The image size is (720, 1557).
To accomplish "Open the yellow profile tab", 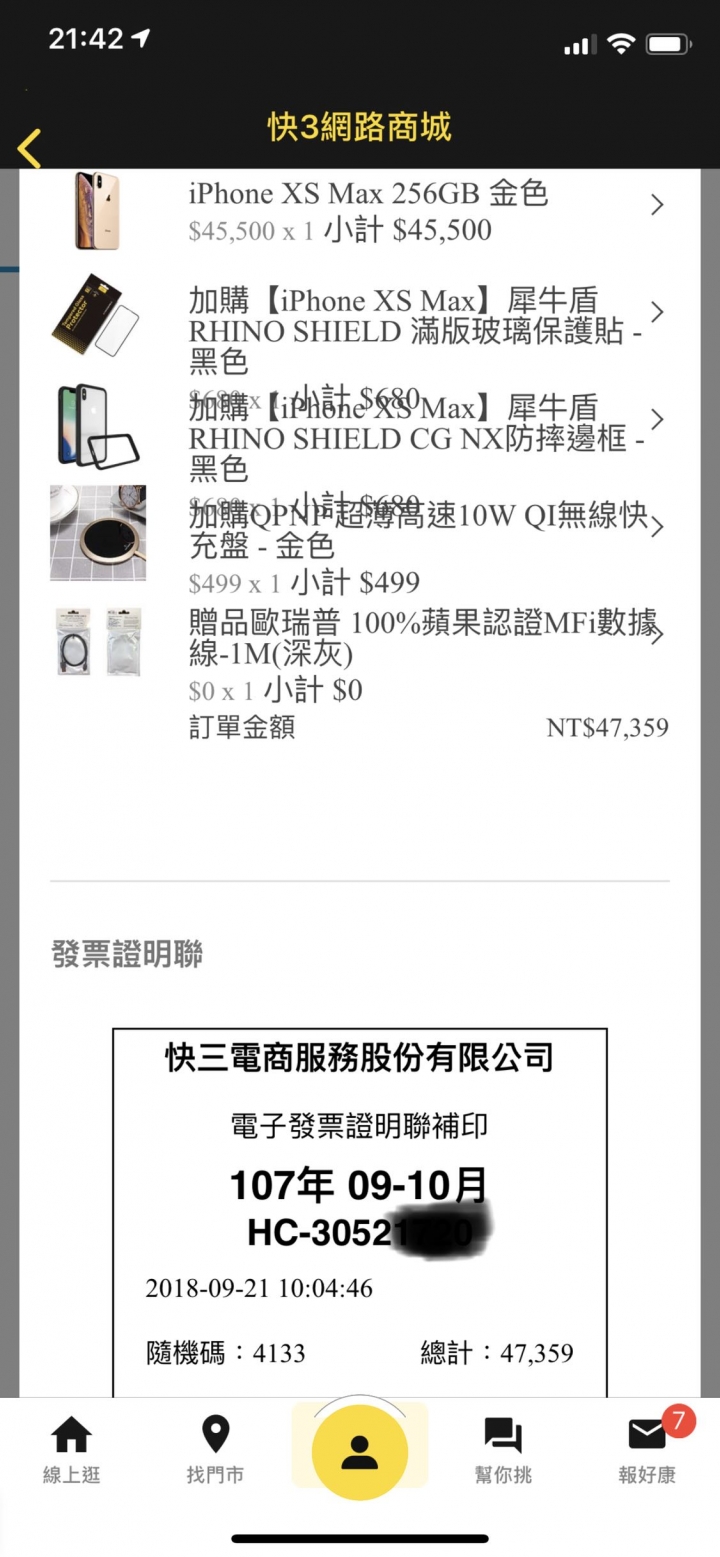I will coord(360,1452).
